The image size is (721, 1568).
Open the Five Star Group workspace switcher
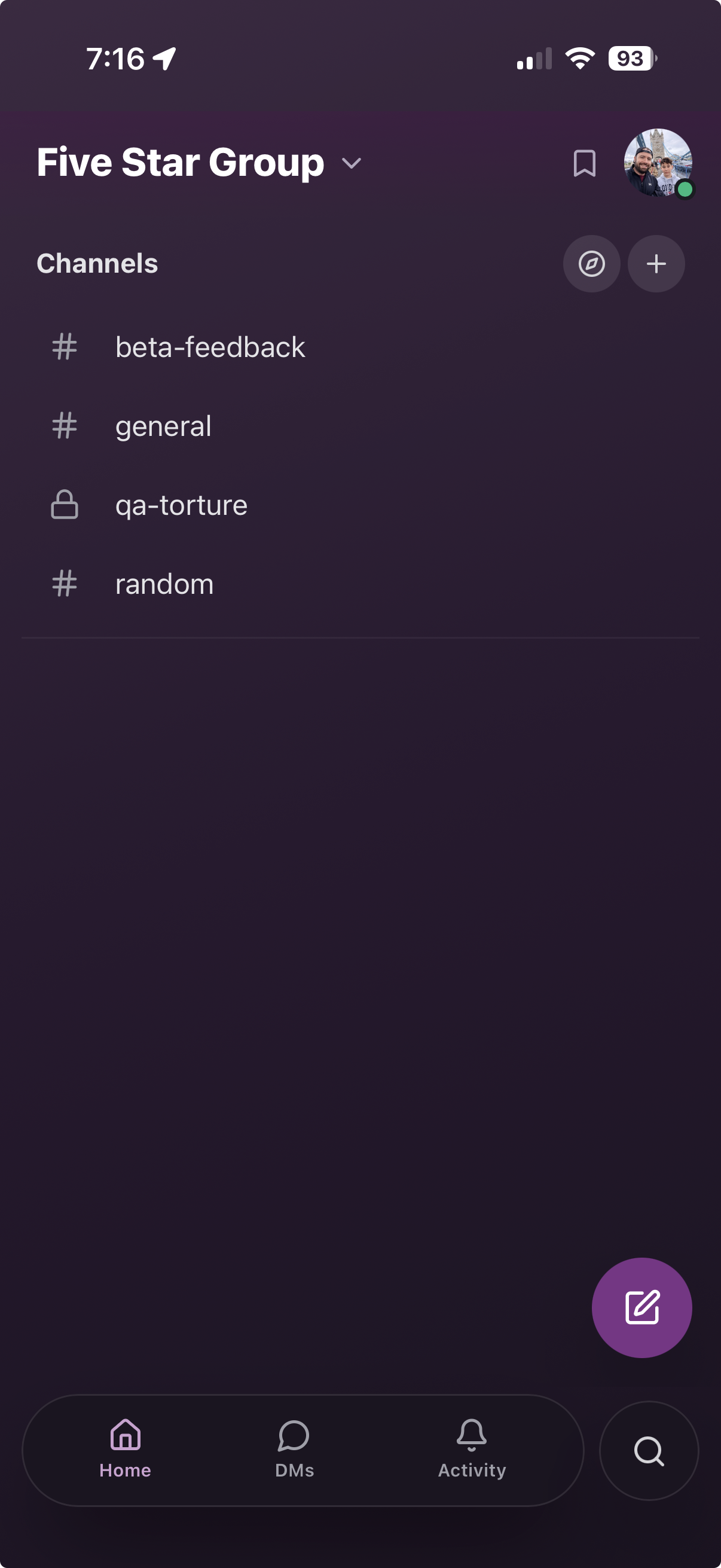tap(199, 163)
